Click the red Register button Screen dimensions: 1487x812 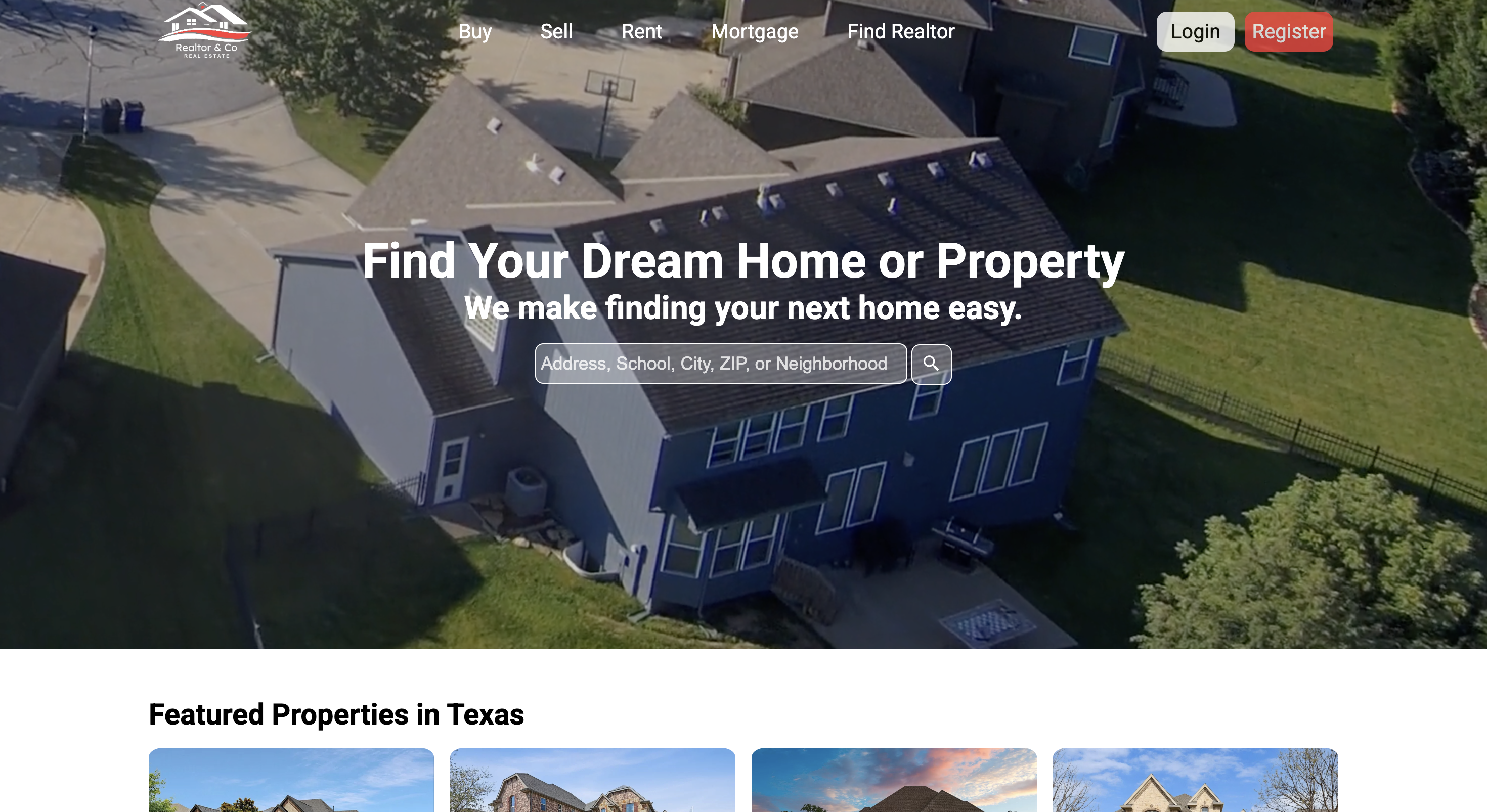[1288, 32]
